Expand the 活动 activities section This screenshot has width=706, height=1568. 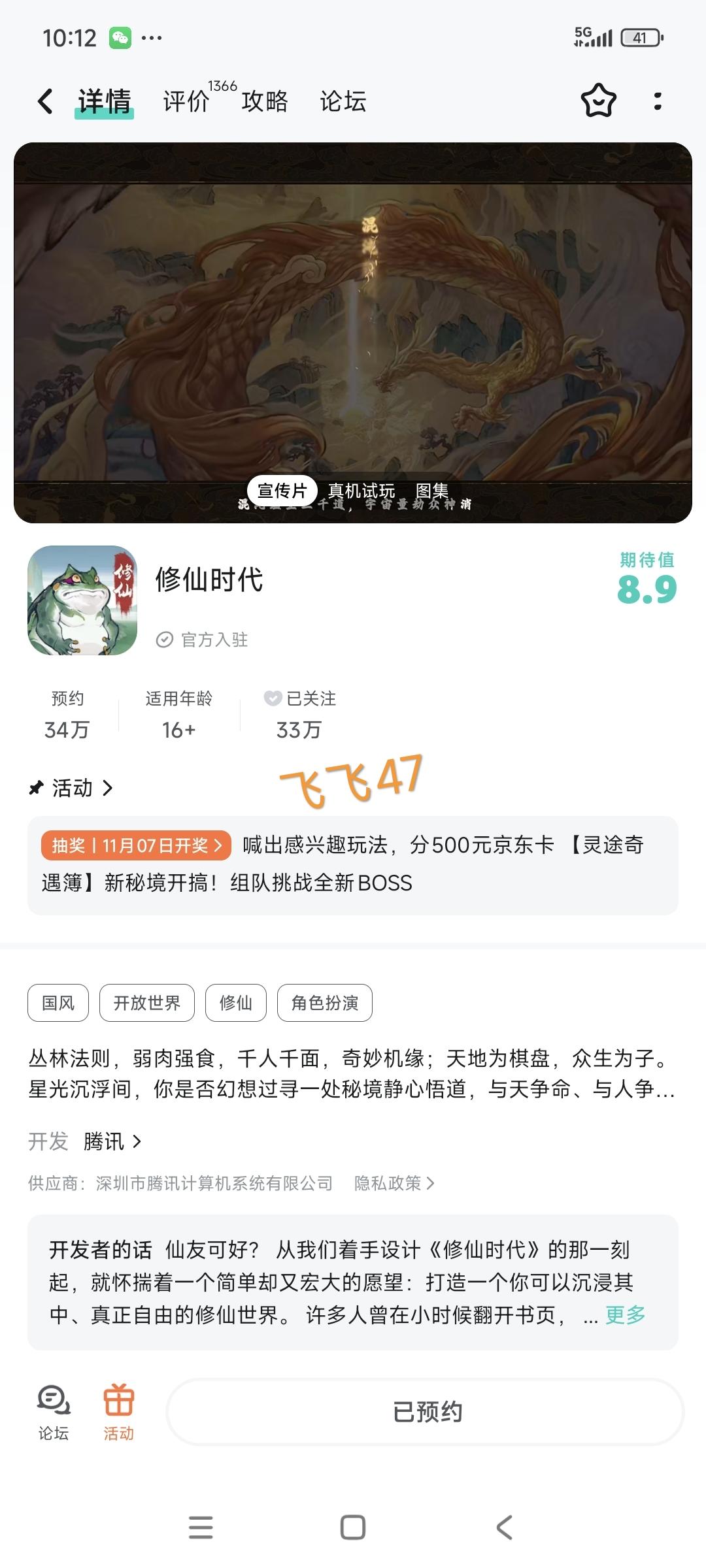(x=107, y=789)
